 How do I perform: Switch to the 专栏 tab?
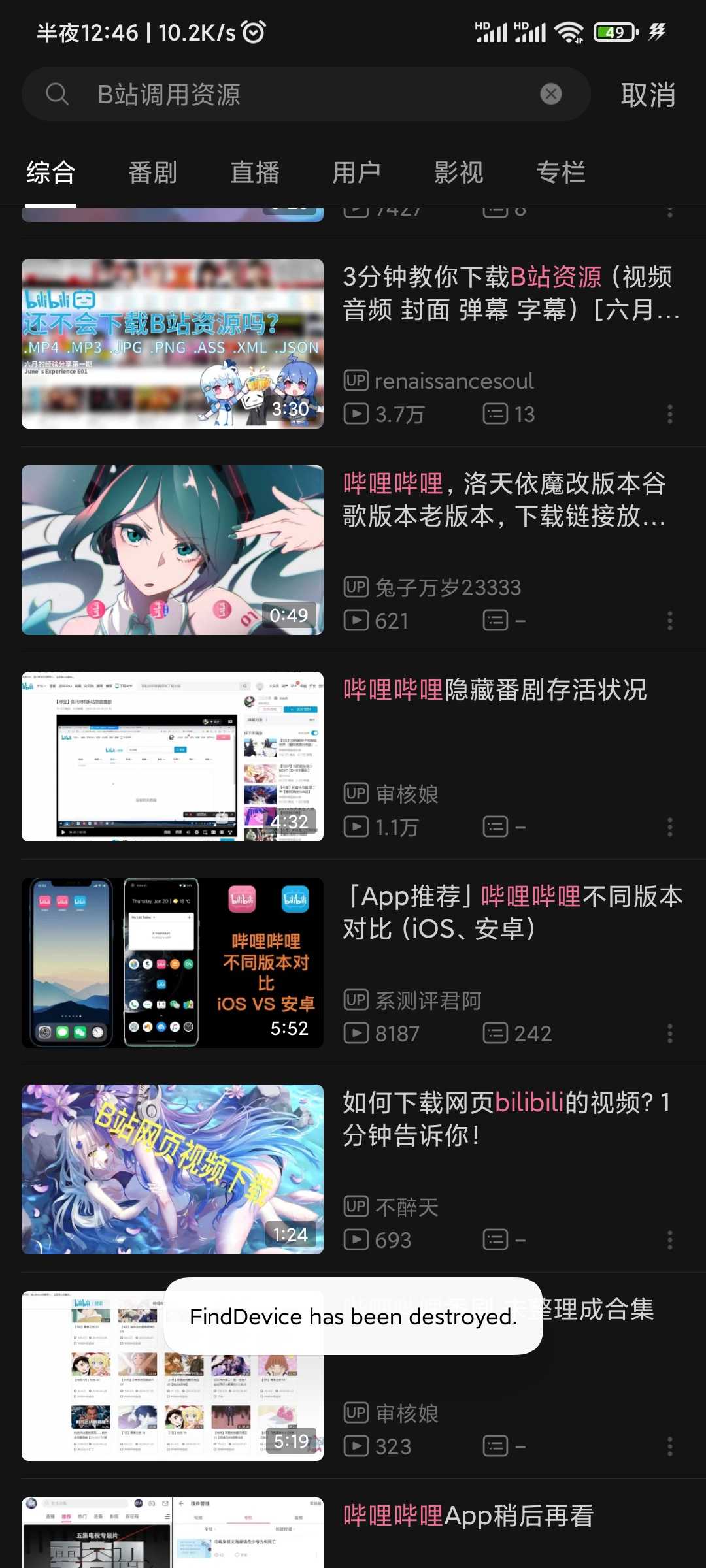pyautogui.click(x=561, y=173)
